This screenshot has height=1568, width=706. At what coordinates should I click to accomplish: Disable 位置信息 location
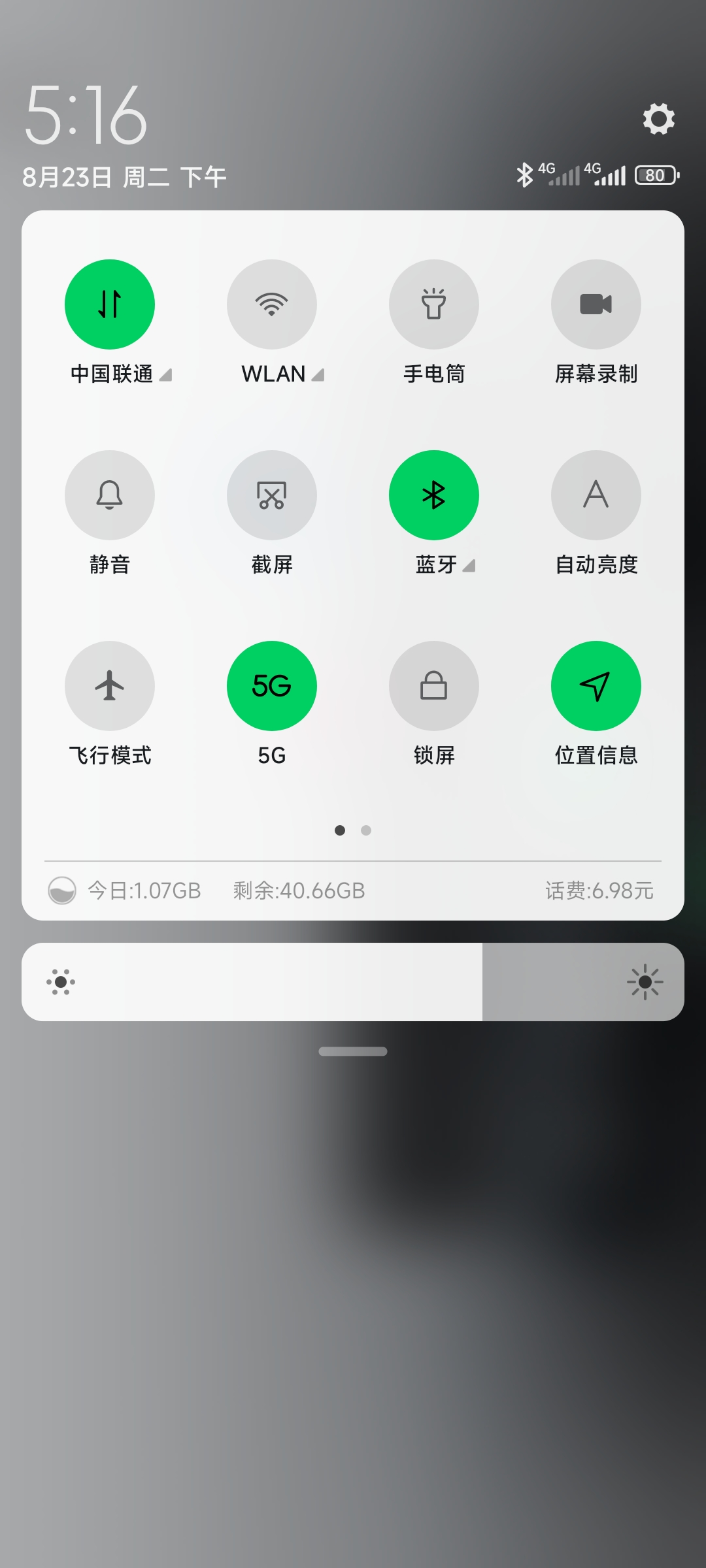596,686
